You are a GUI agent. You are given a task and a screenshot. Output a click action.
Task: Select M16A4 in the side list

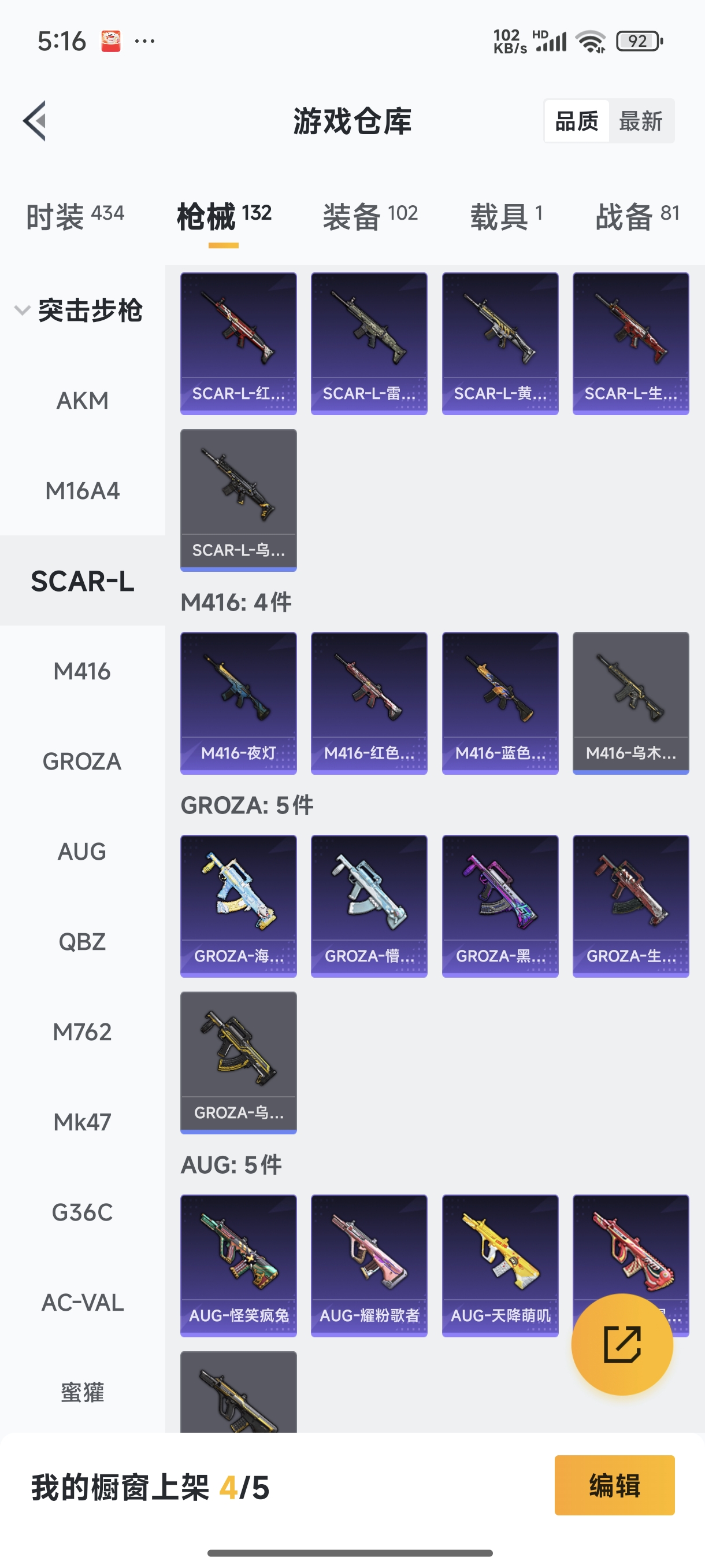[82, 491]
